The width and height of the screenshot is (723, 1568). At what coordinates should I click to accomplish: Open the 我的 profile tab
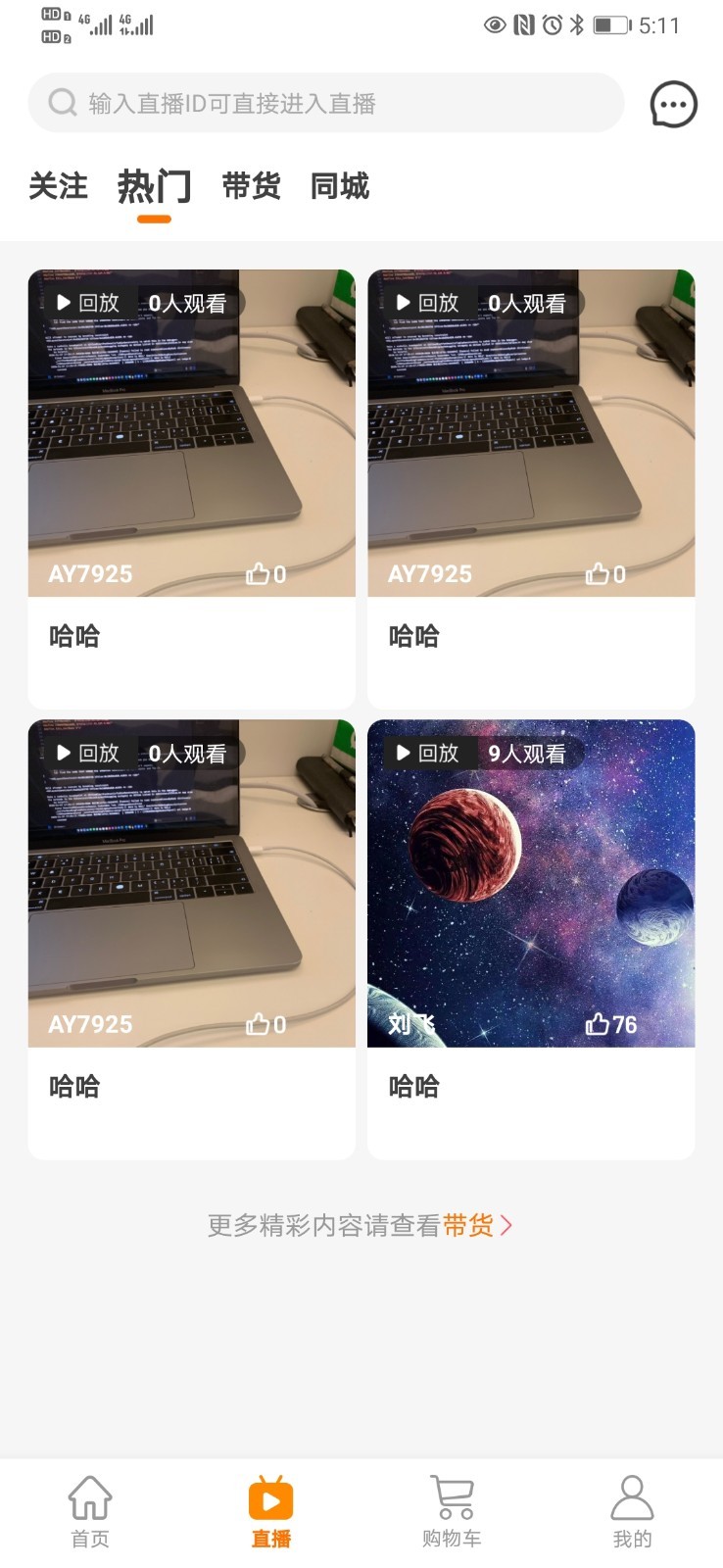632,1512
